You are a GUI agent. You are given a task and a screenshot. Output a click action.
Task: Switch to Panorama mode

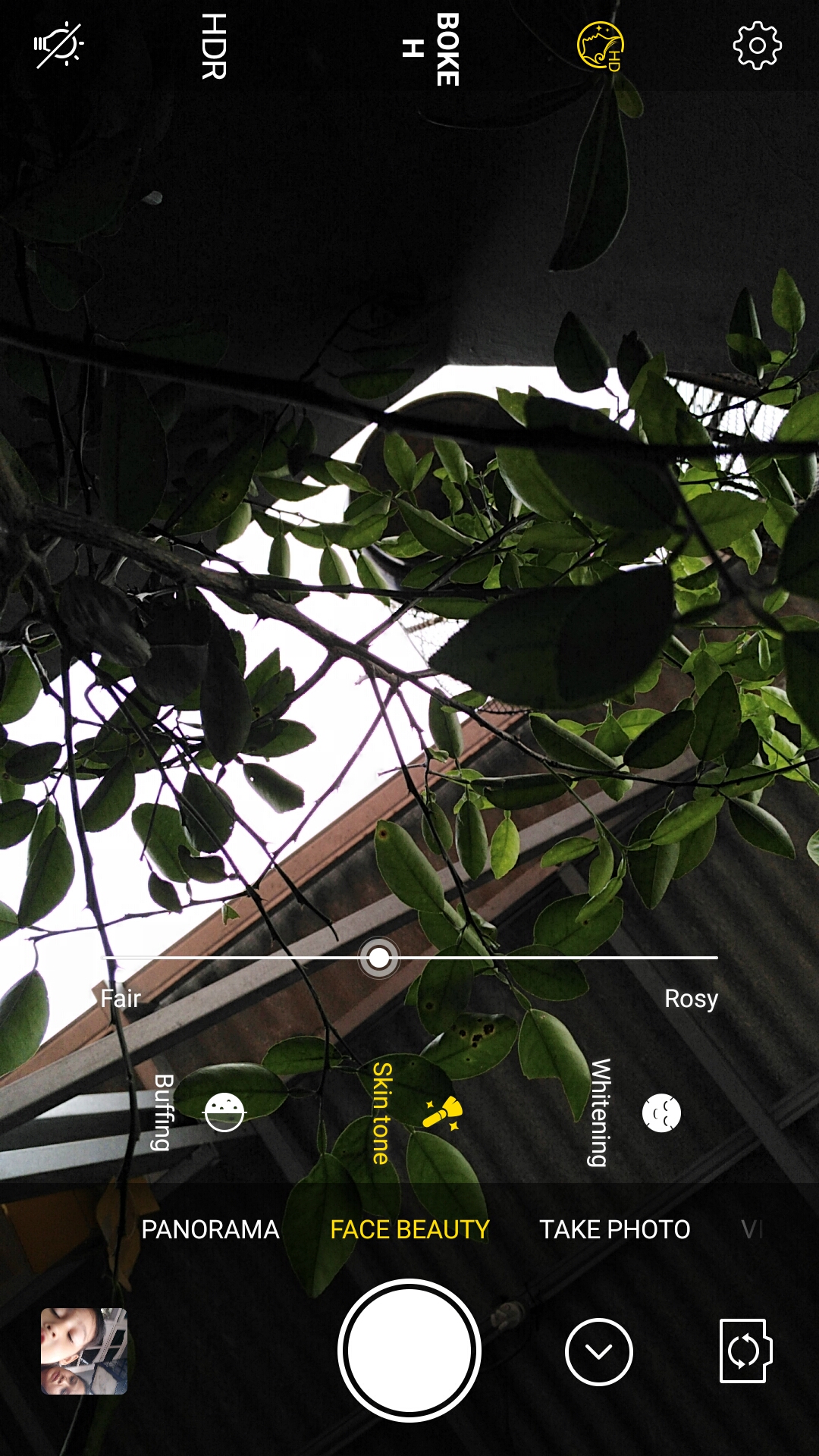point(210,1229)
